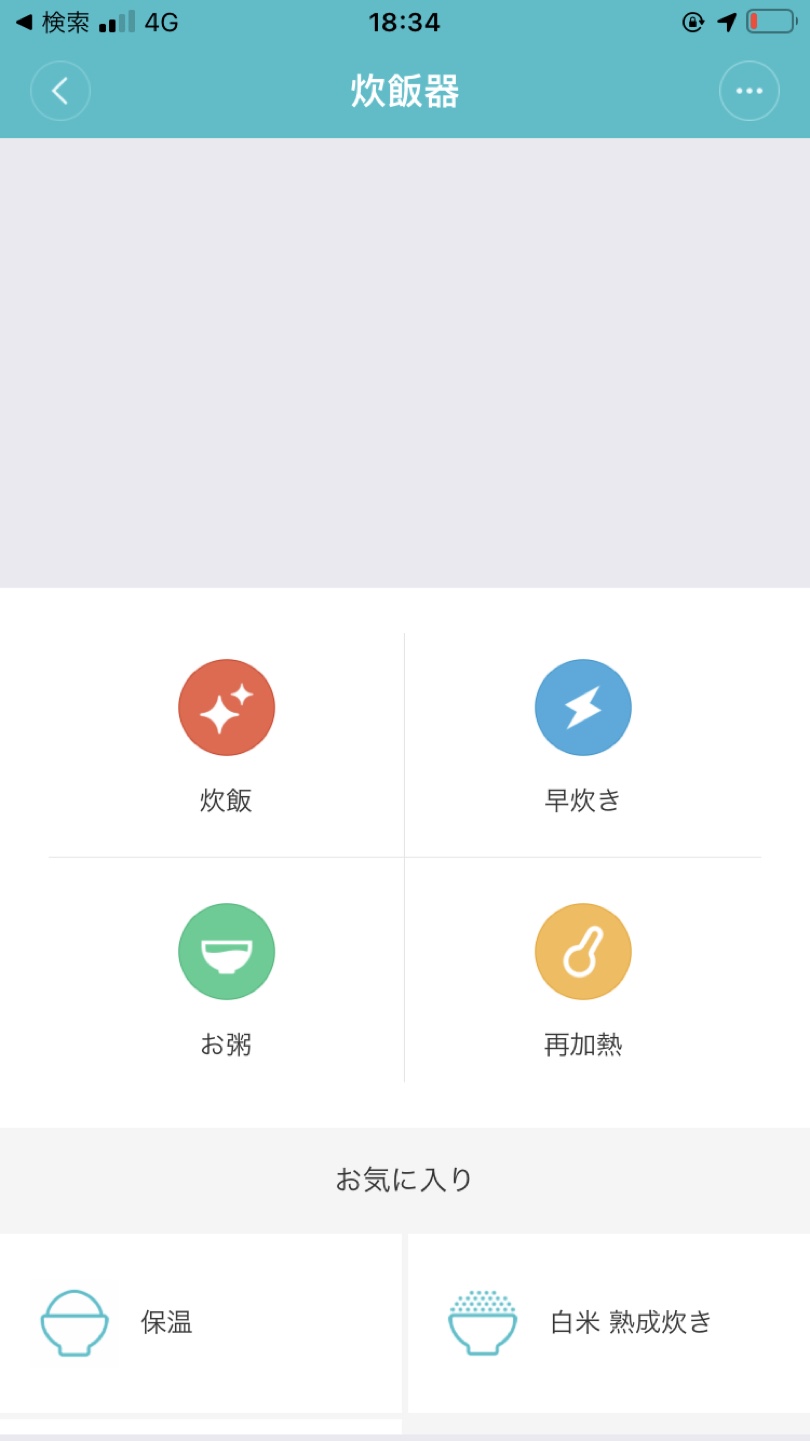This screenshot has width=810, height=1441.
Task: Select the 再加熱 reheat mode
Action: click(x=583, y=970)
